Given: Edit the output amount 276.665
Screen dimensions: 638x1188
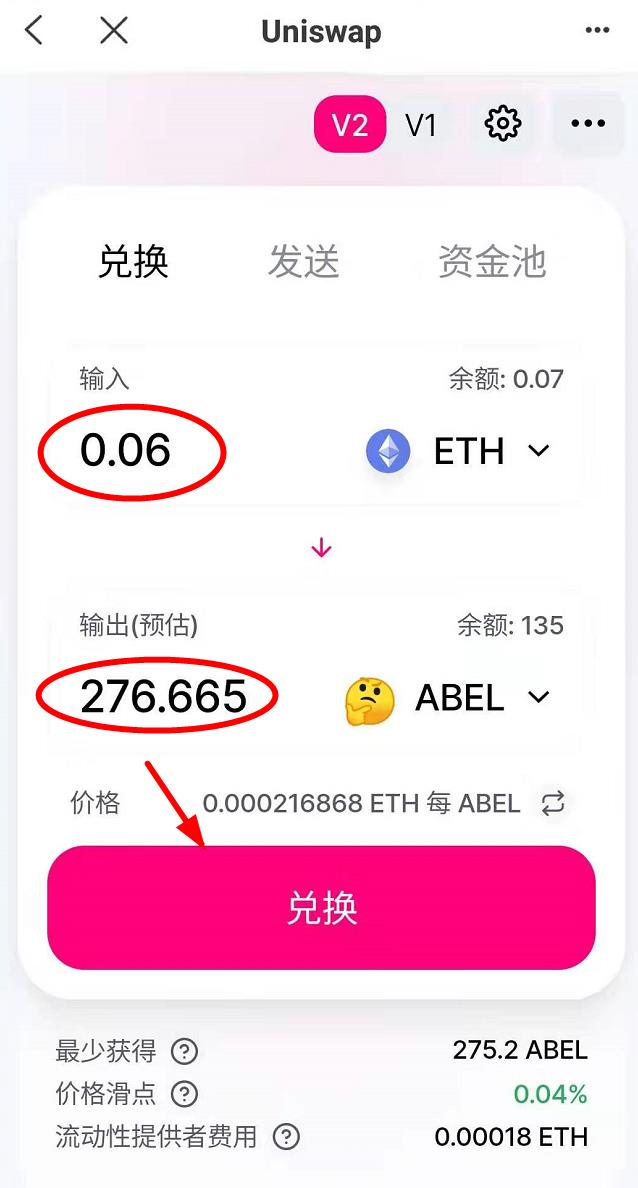Looking at the screenshot, I should pyautogui.click(x=163, y=696).
